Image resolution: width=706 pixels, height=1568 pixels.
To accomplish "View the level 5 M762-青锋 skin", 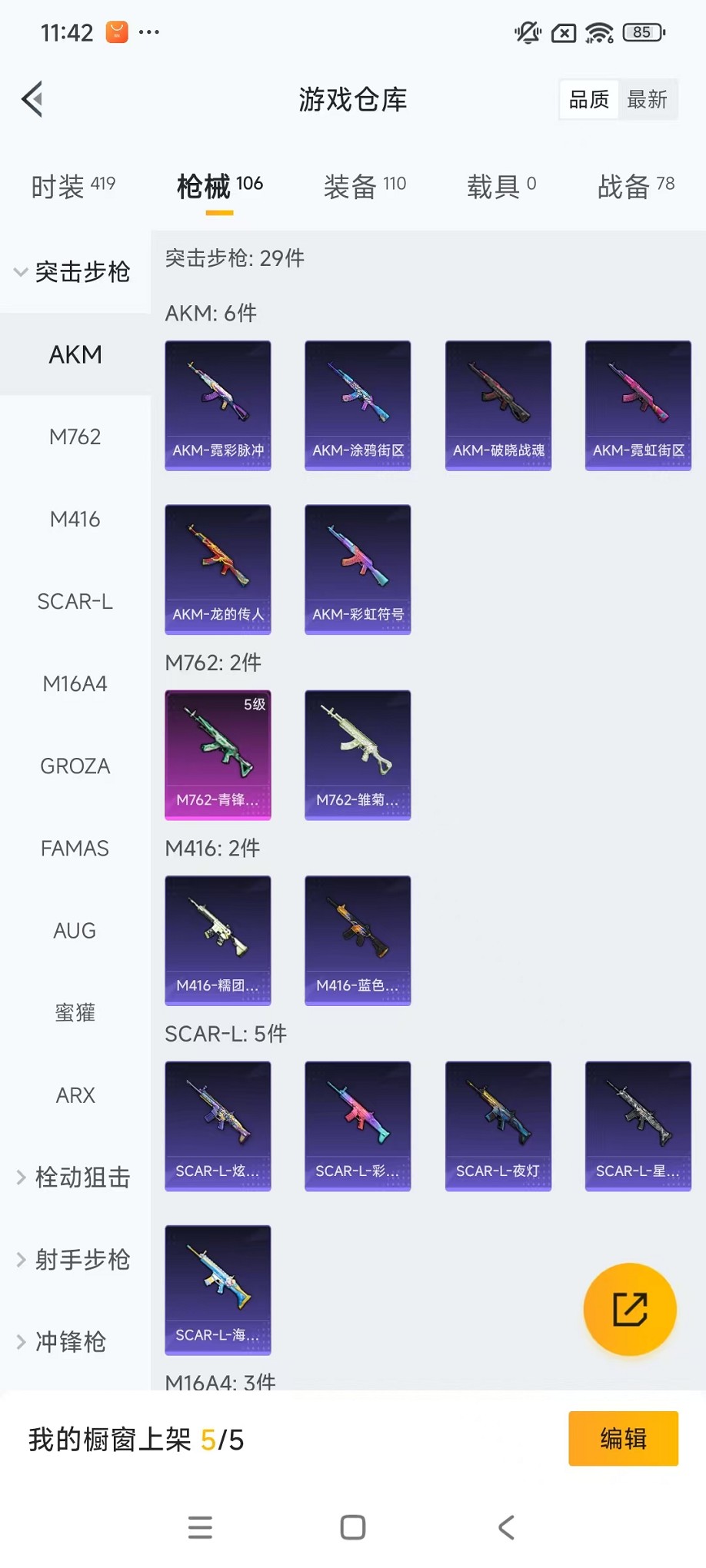I will 218,755.
